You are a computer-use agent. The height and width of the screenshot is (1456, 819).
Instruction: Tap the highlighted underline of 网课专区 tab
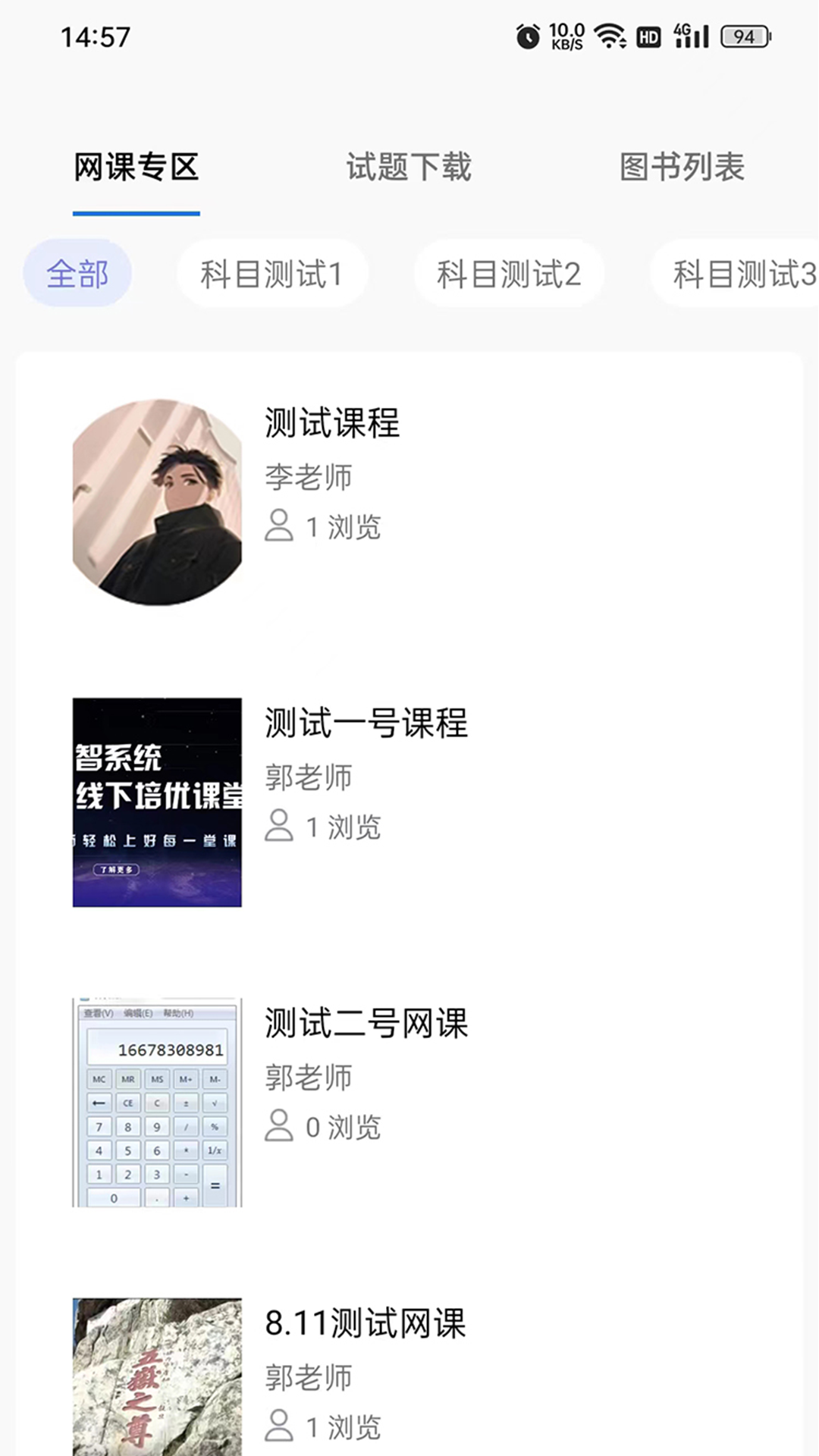pos(136,214)
